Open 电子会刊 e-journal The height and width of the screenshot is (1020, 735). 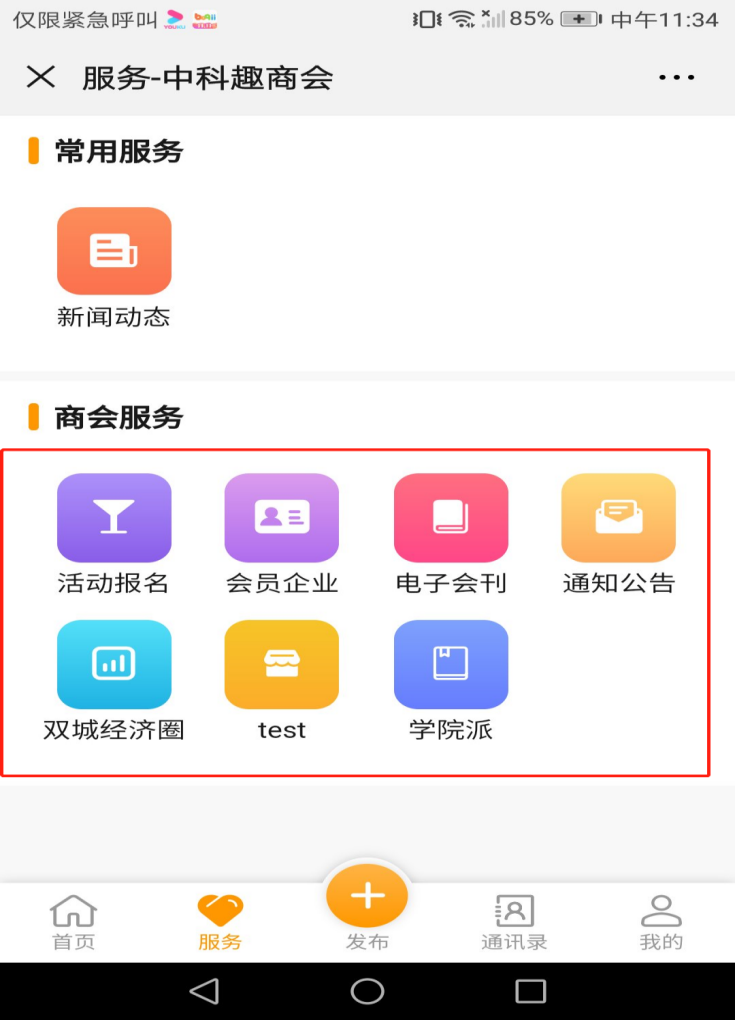(x=451, y=517)
